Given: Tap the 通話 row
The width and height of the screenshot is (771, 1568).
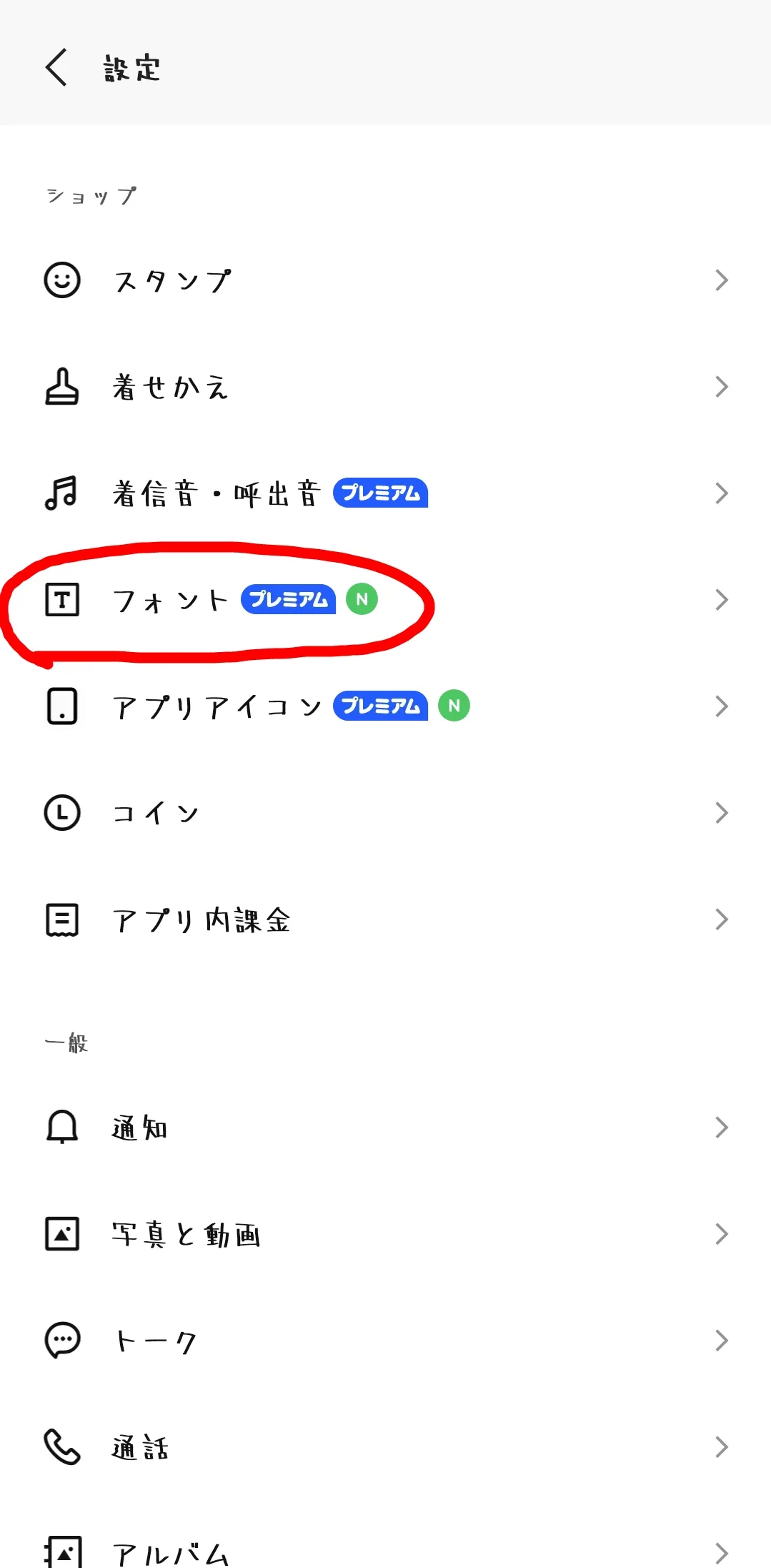Looking at the screenshot, I should tap(386, 1447).
